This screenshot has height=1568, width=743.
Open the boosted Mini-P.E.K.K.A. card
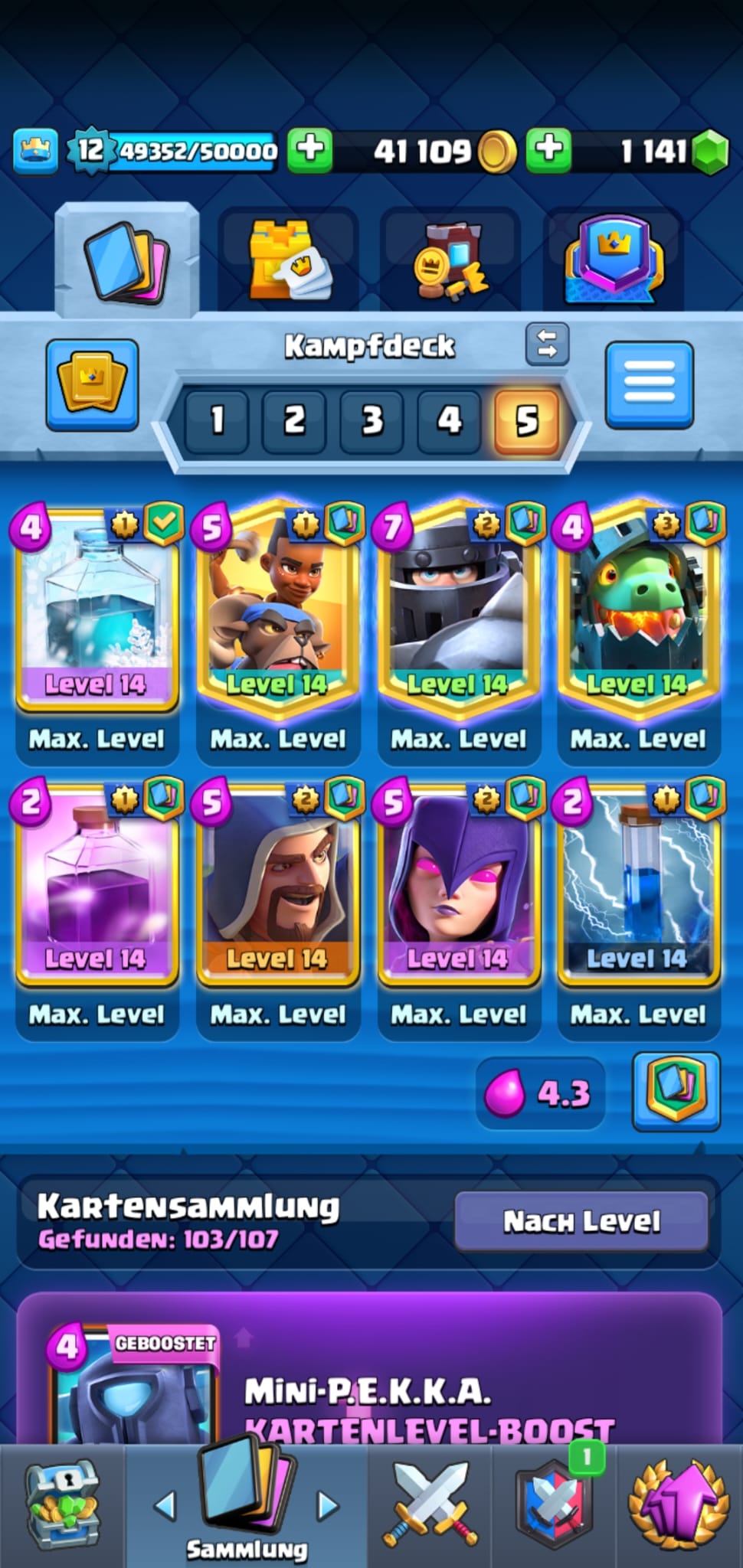tap(130, 1386)
